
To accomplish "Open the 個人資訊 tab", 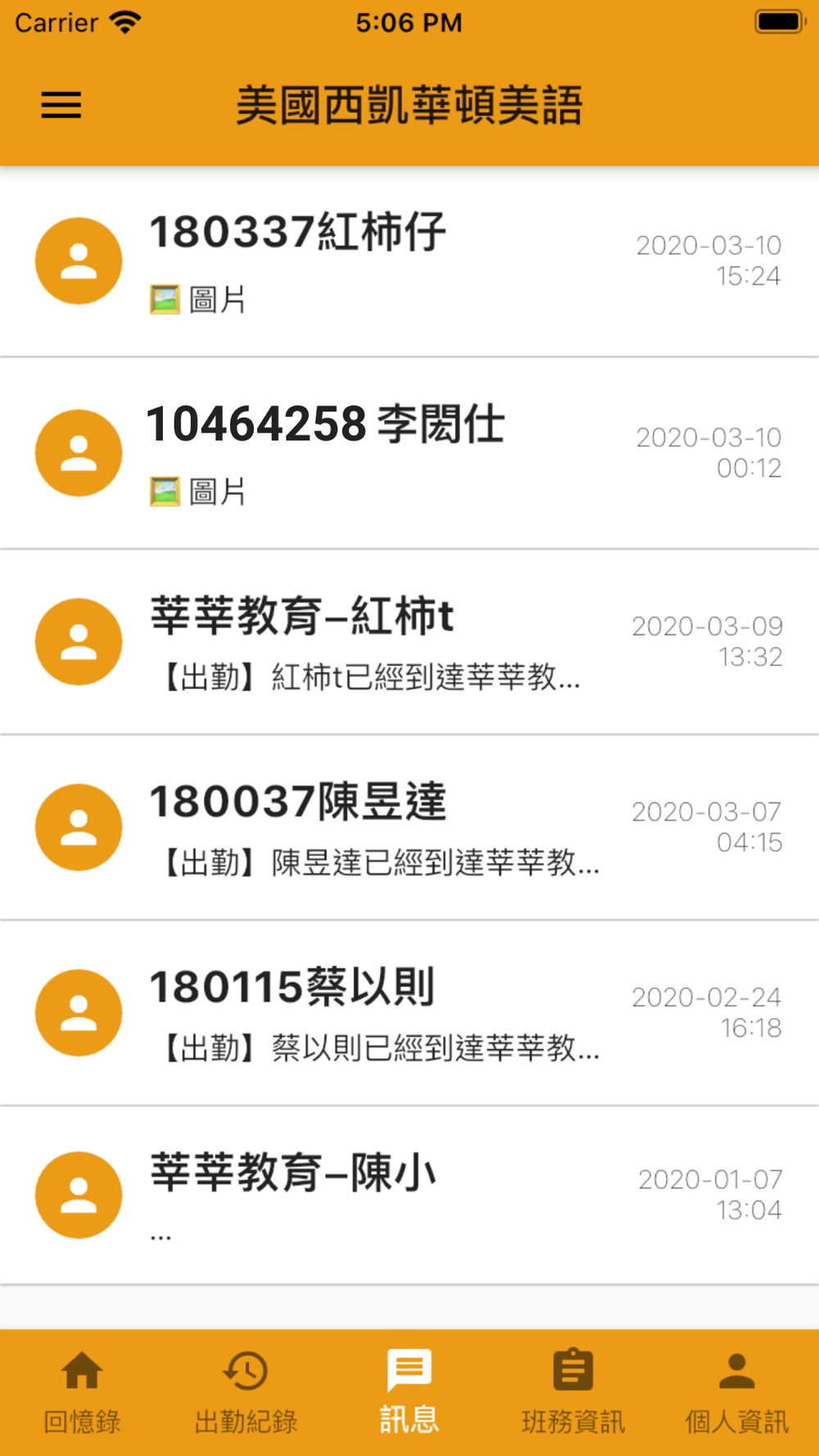I will coord(737,1392).
